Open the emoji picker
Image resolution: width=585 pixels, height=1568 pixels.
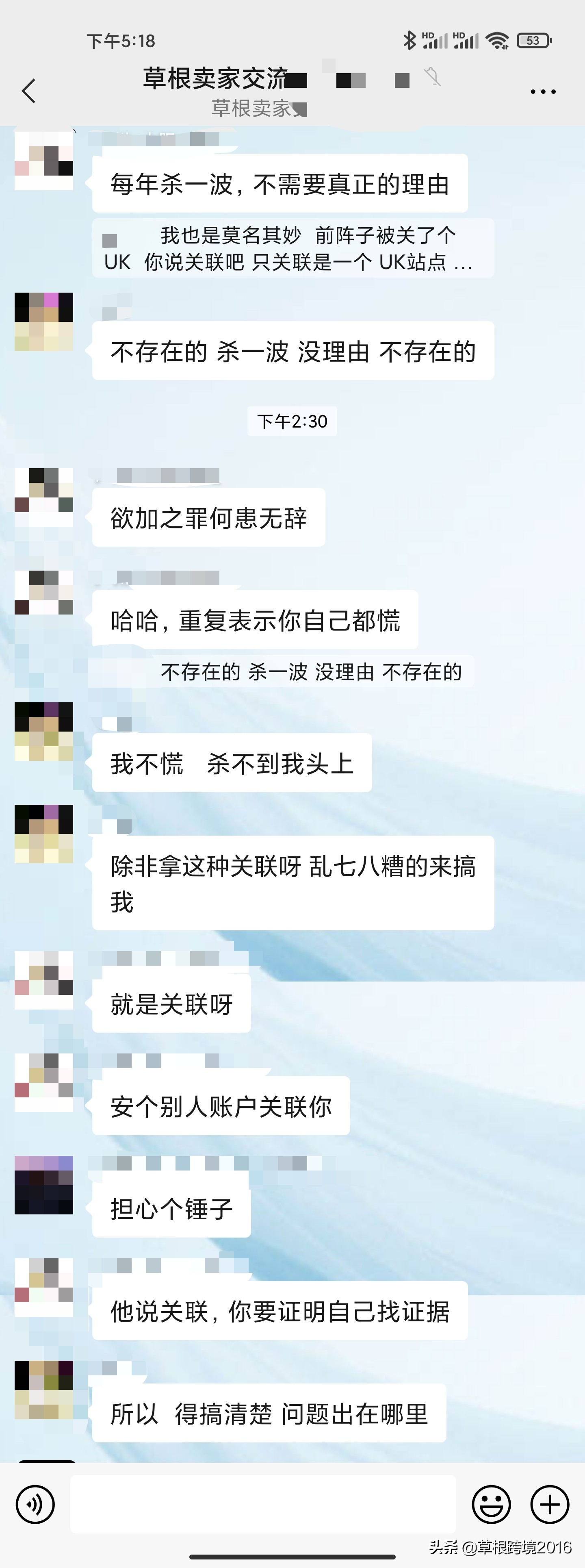pyautogui.click(x=491, y=1505)
